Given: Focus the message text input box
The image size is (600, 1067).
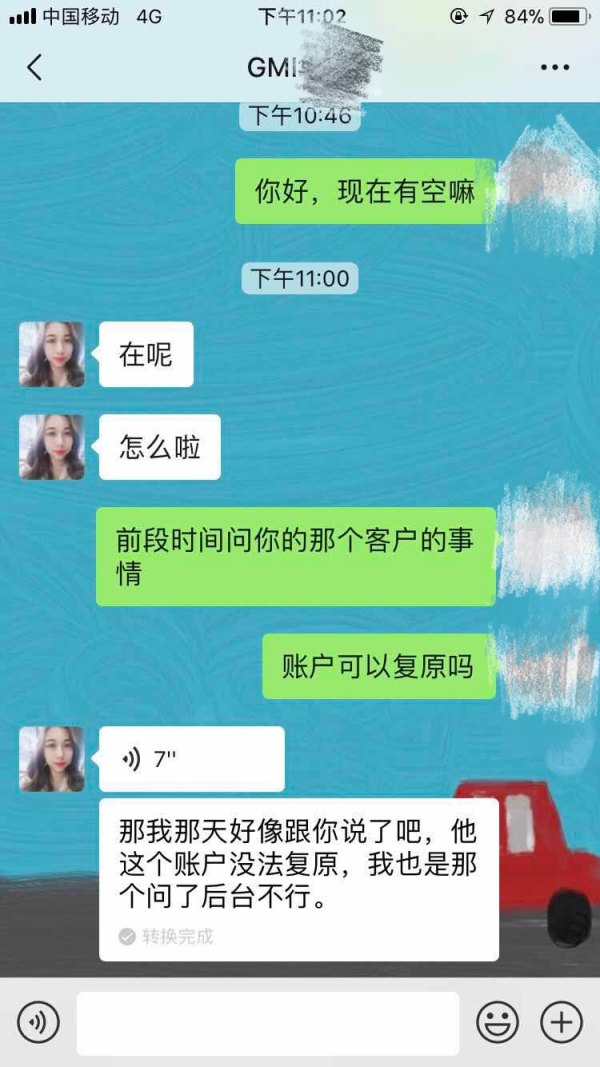Looking at the screenshot, I should click(267, 1022).
